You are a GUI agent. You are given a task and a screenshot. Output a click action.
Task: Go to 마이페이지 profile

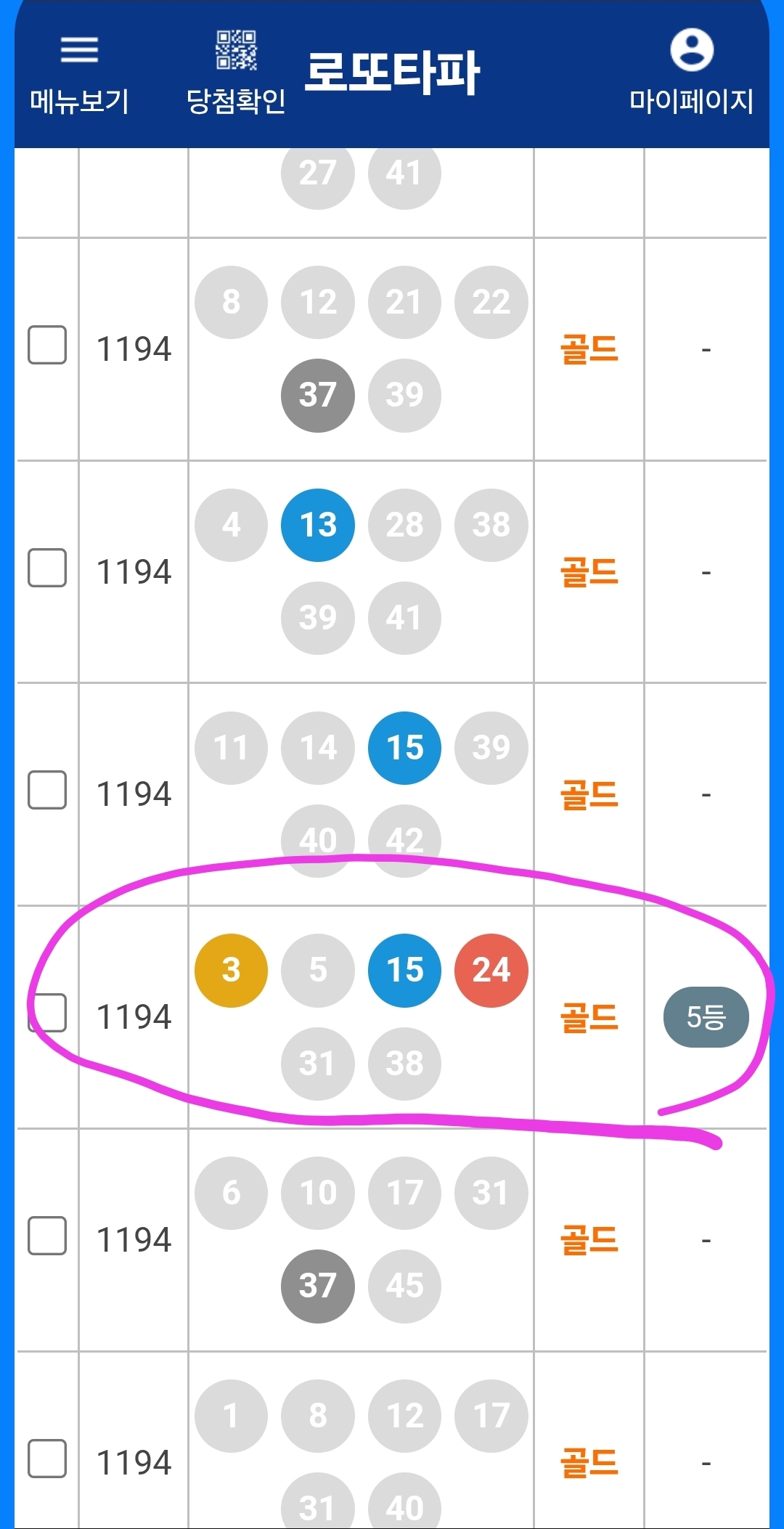pos(691,73)
